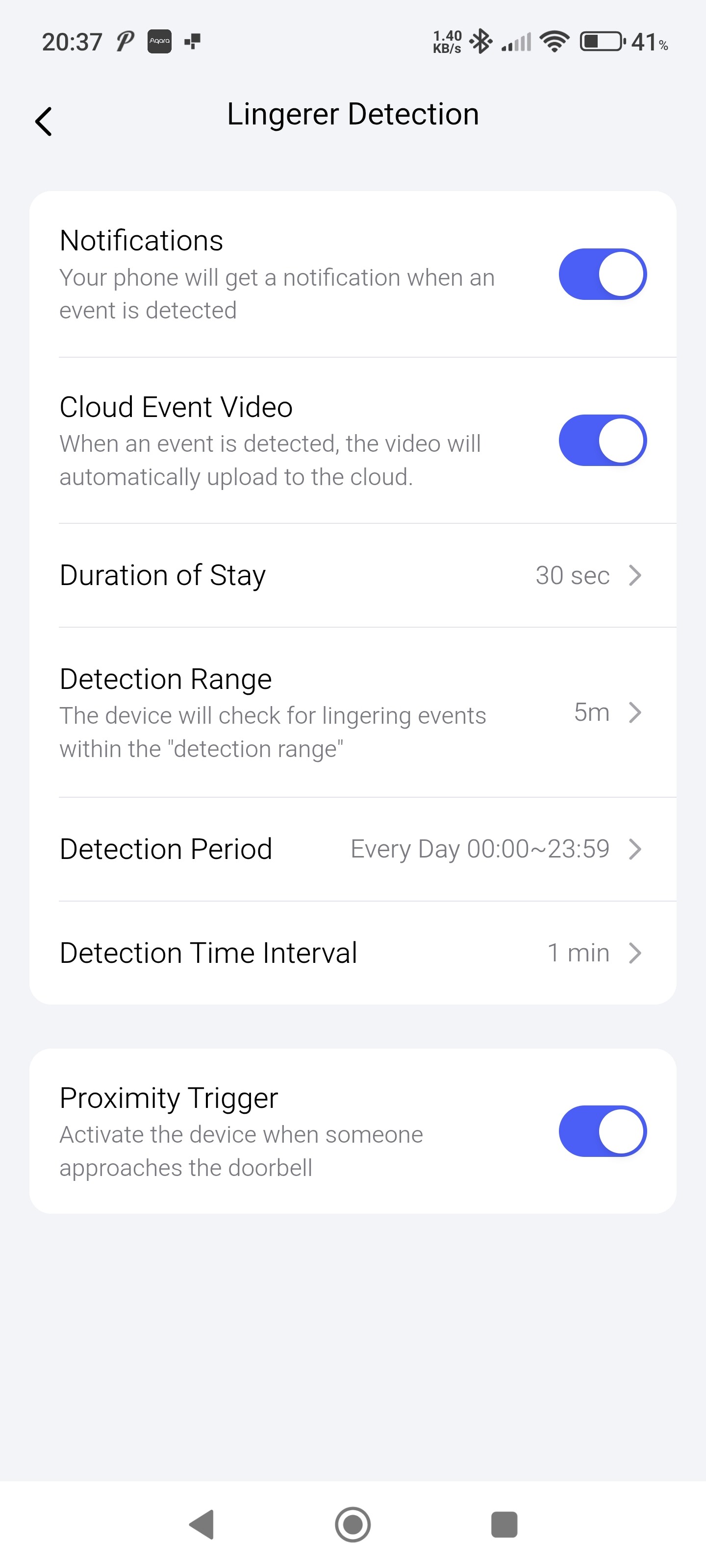
Task: Toggle off Proximity Trigger
Action: click(602, 1131)
